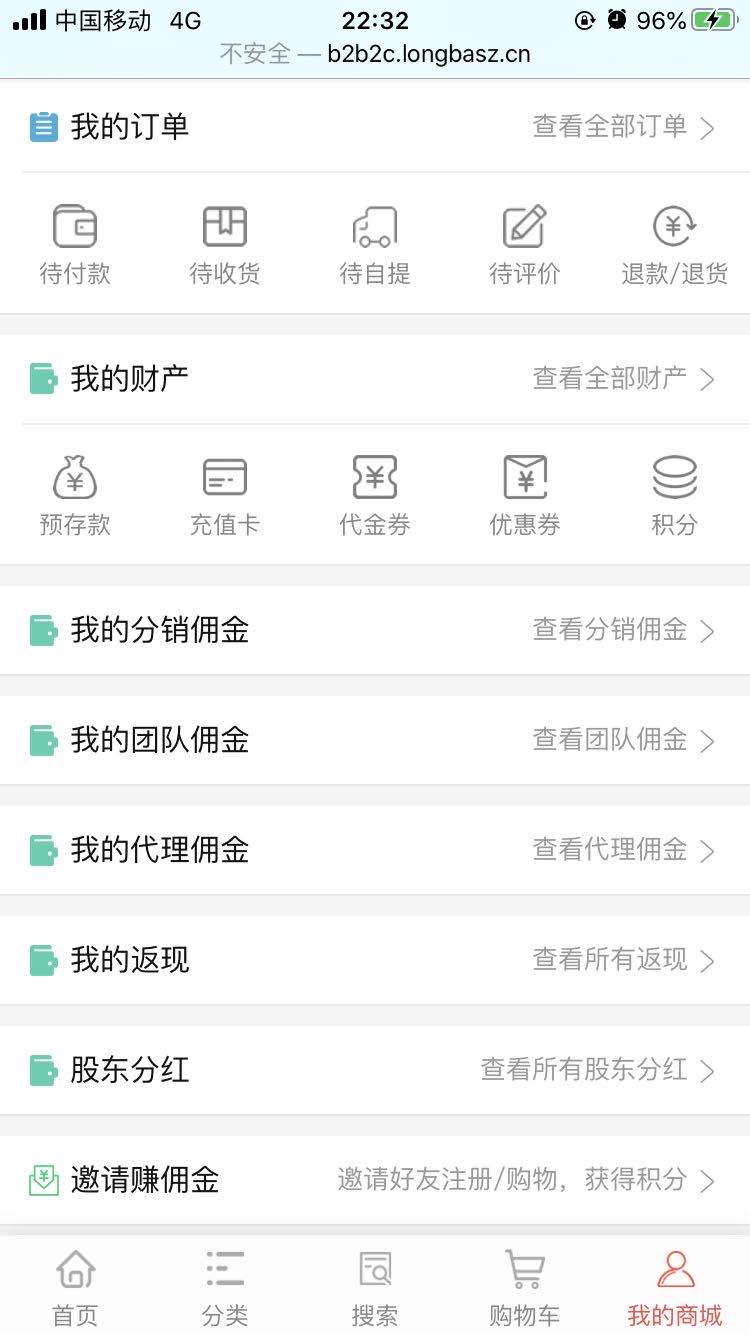Switch to the 首页 home tab
Viewport: 750px width, 1334px height.
tap(75, 1288)
